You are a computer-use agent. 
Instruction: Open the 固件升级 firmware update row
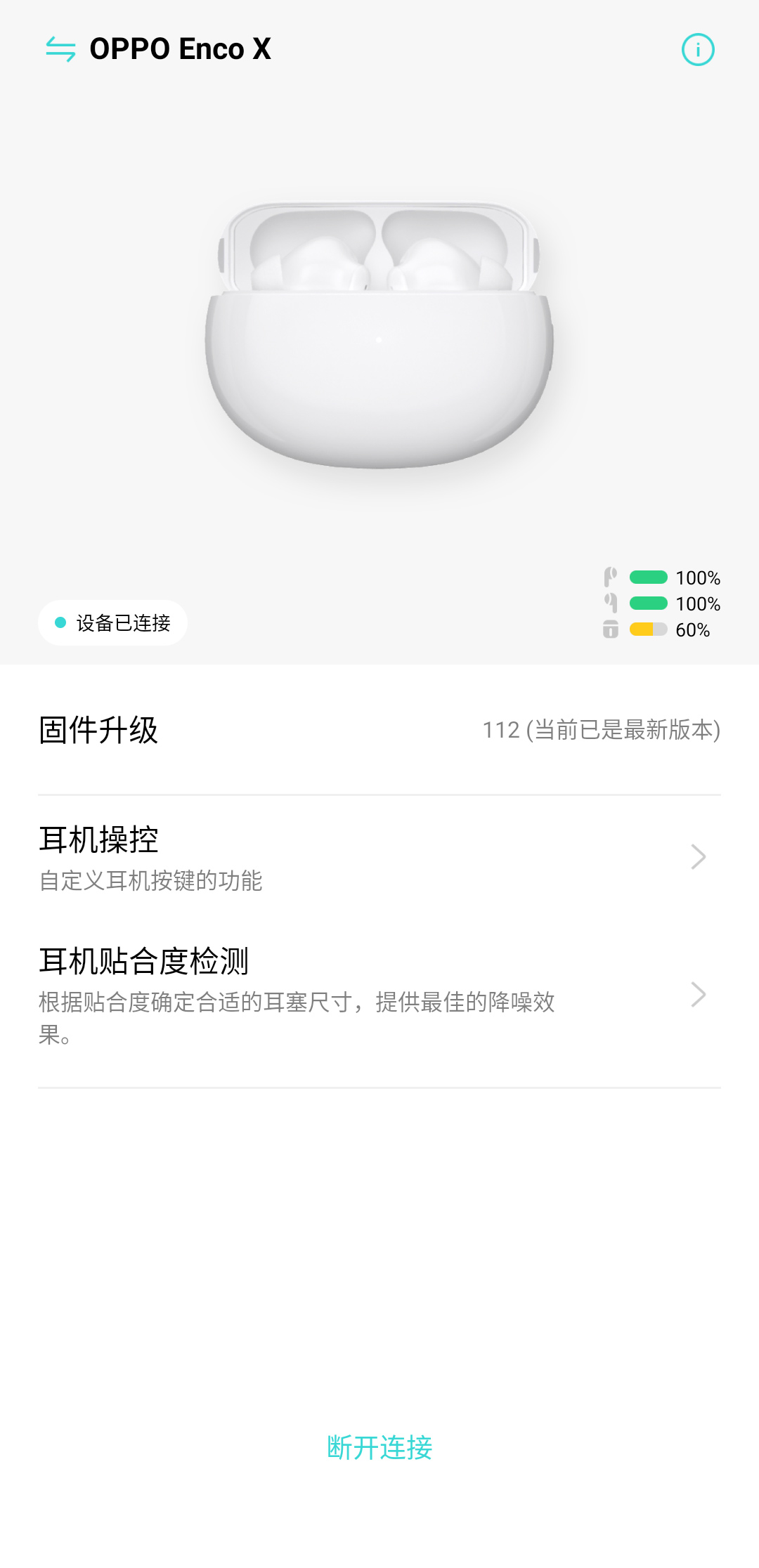tap(379, 730)
